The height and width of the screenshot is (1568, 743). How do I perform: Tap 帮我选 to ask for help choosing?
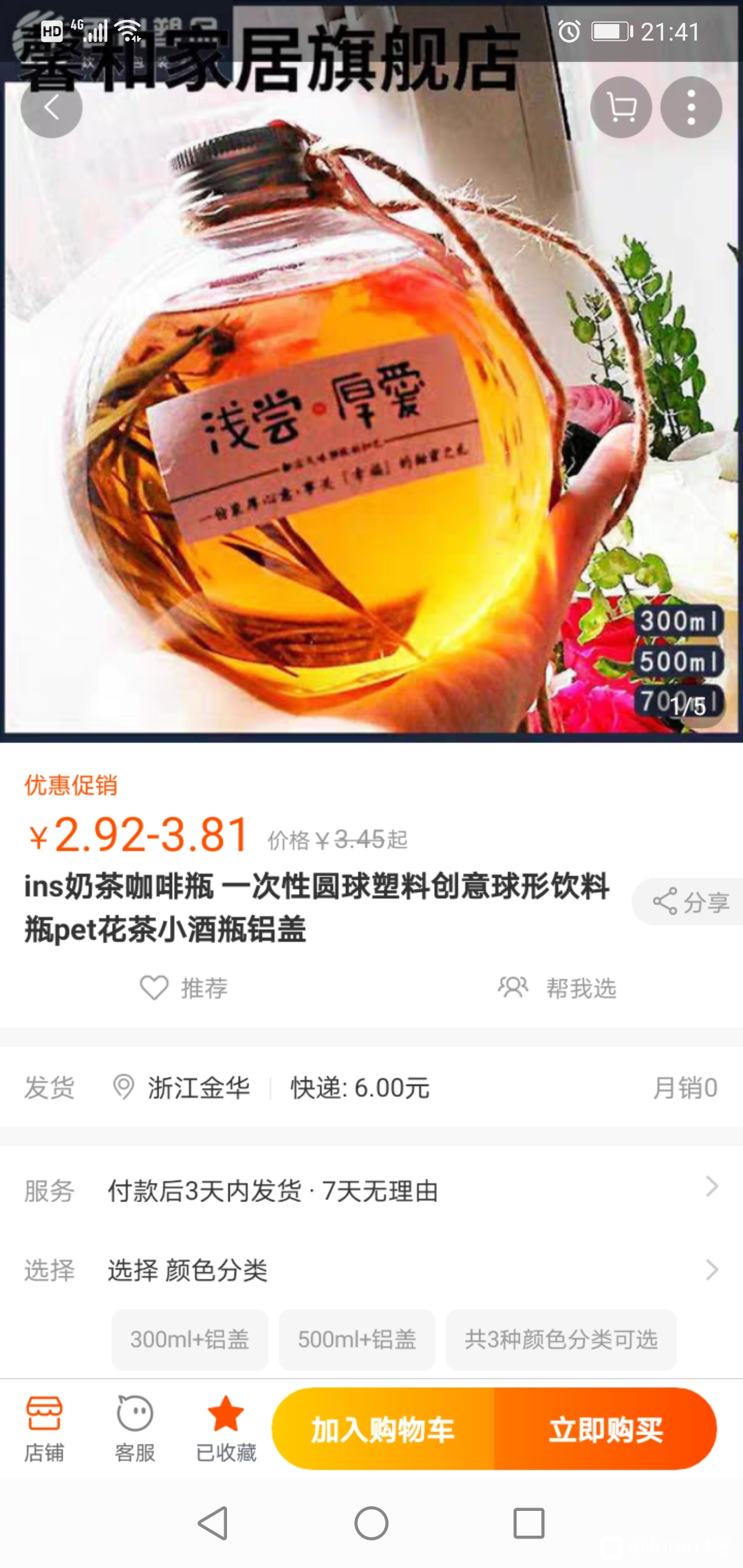[557, 988]
